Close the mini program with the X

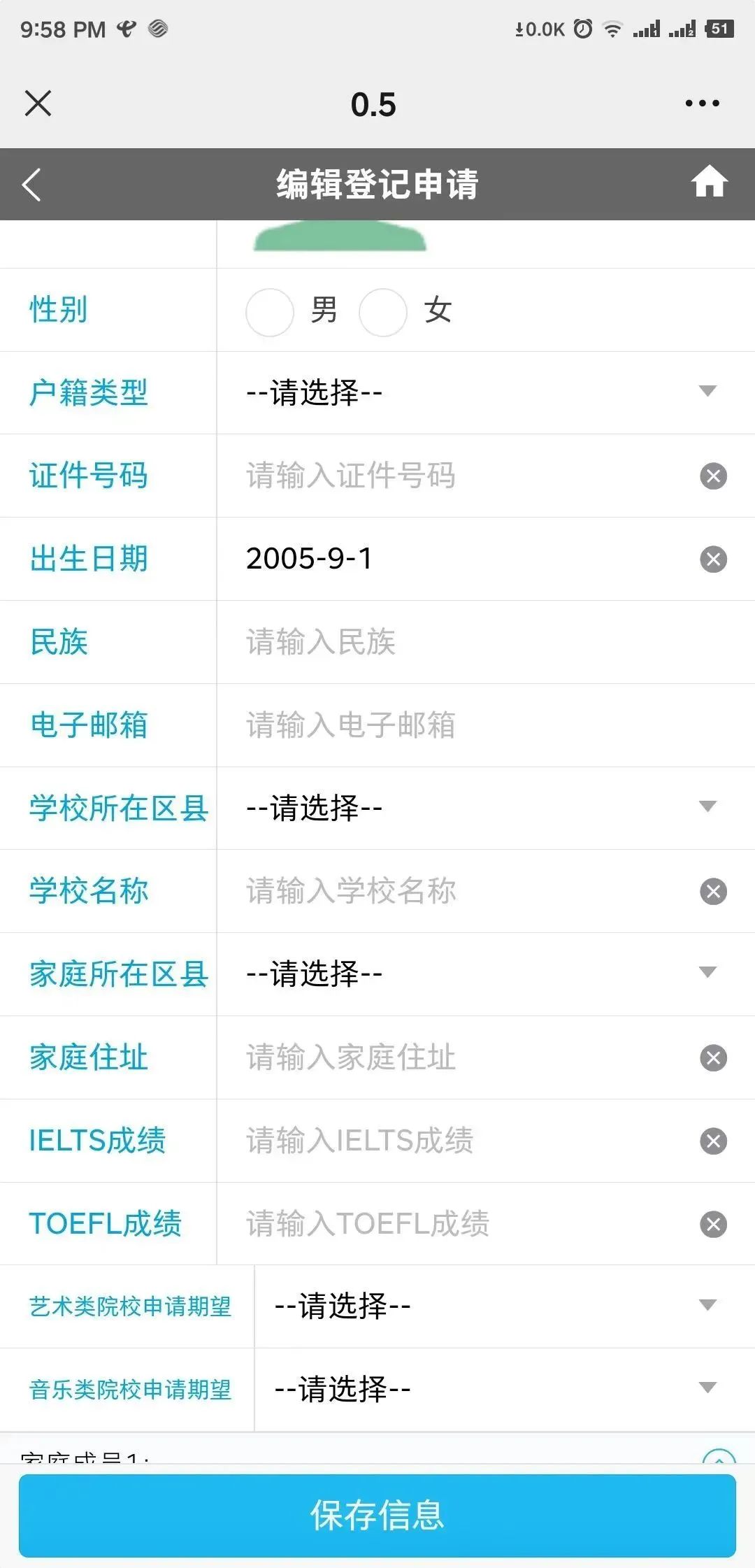tap(38, 104)
